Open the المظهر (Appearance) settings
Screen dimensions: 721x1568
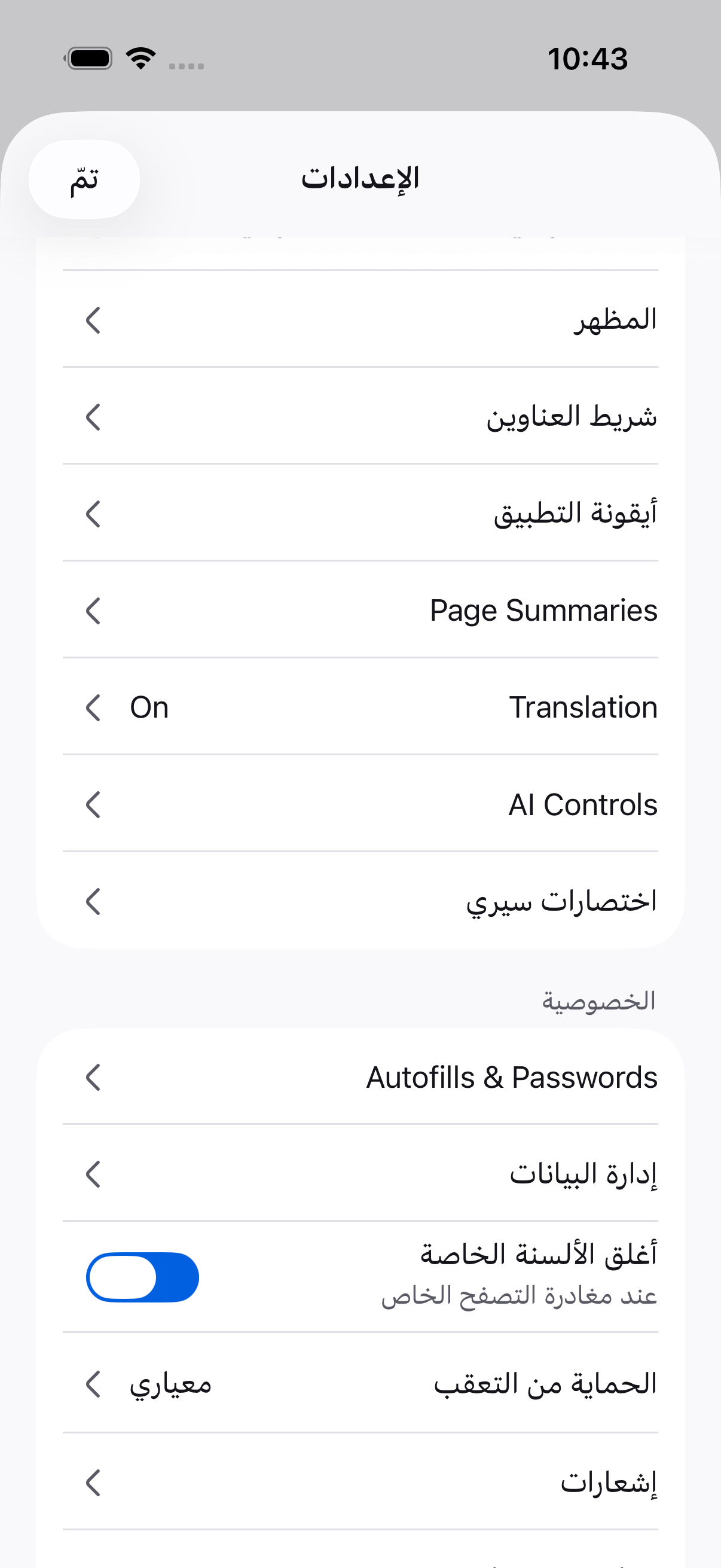point(360,319)
